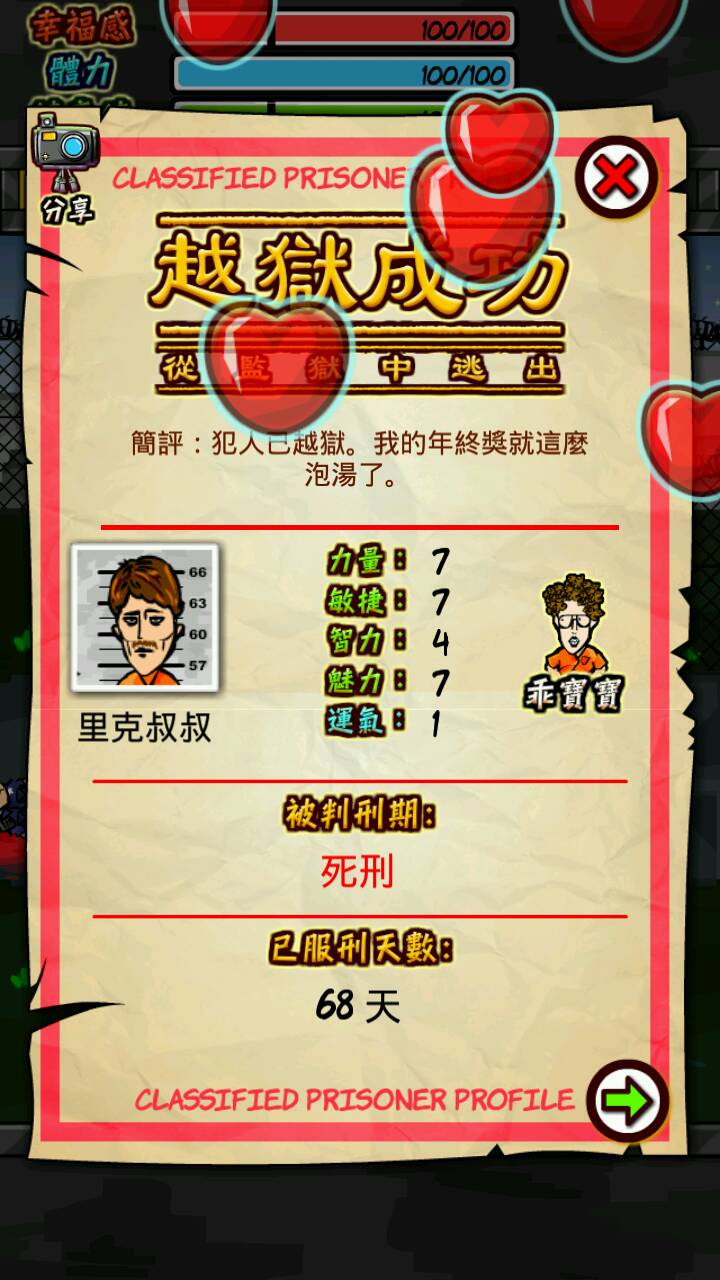The image size is (720, 1280).
Task: Continue with the green arrow button
Action: pos(627,1100)
